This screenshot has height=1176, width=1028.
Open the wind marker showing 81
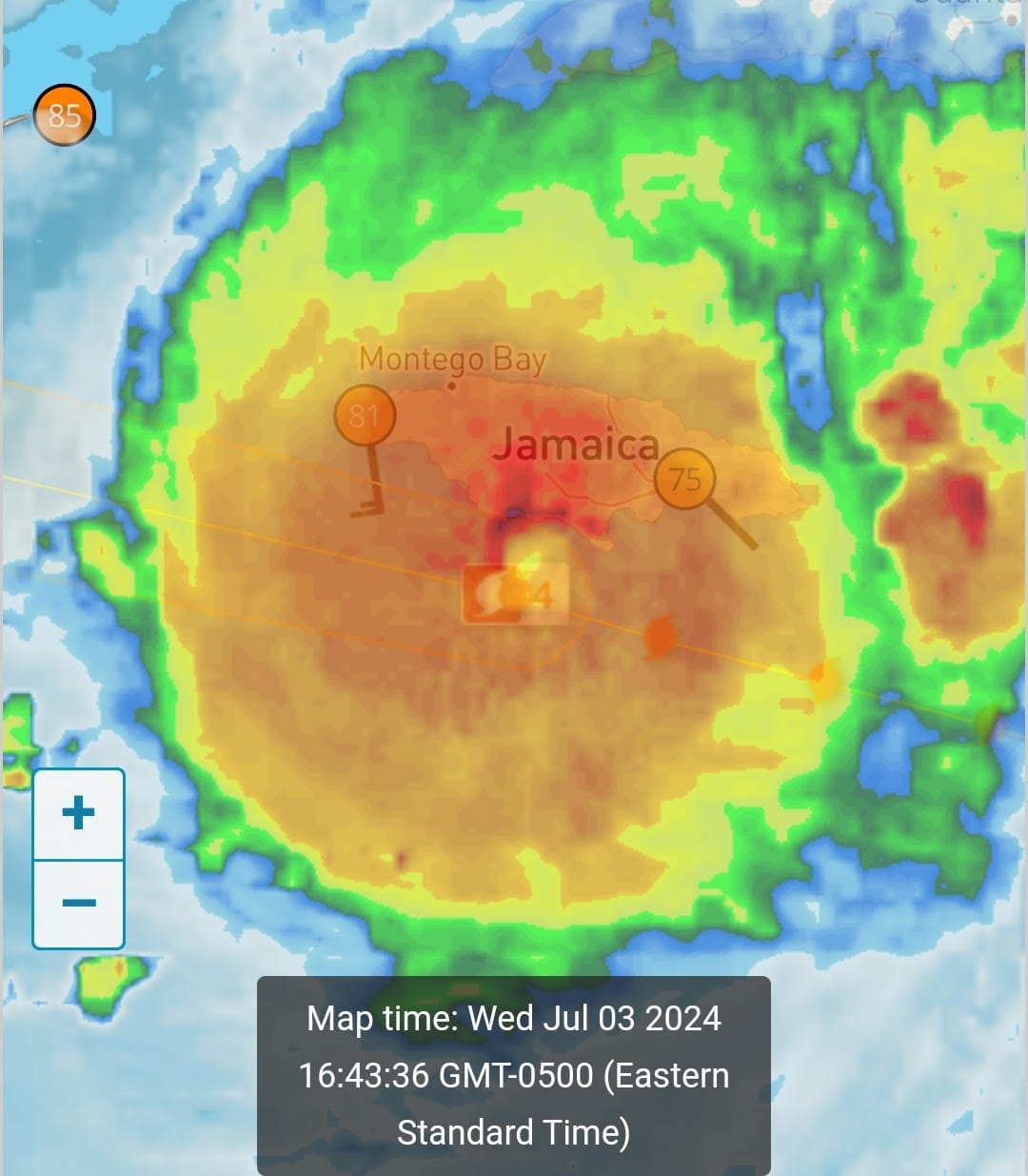[x=365, y=415]
